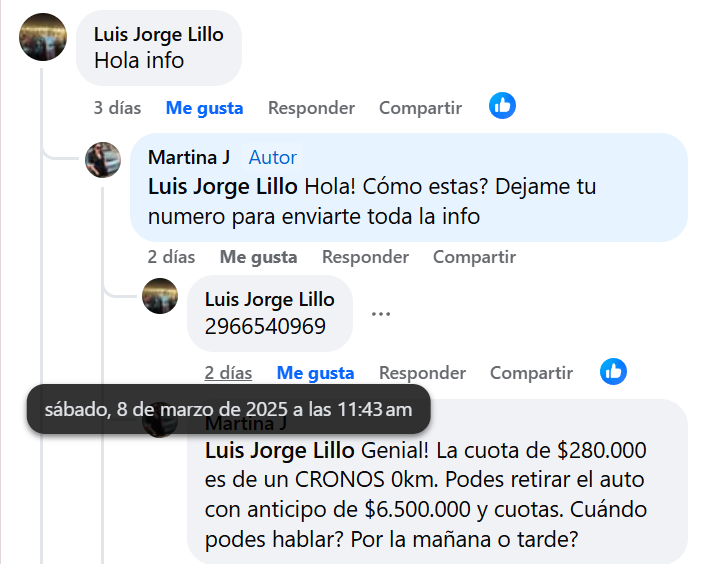Share the "Hola info" comment
This screenshot has width=702, height=564.
(420, 108)
